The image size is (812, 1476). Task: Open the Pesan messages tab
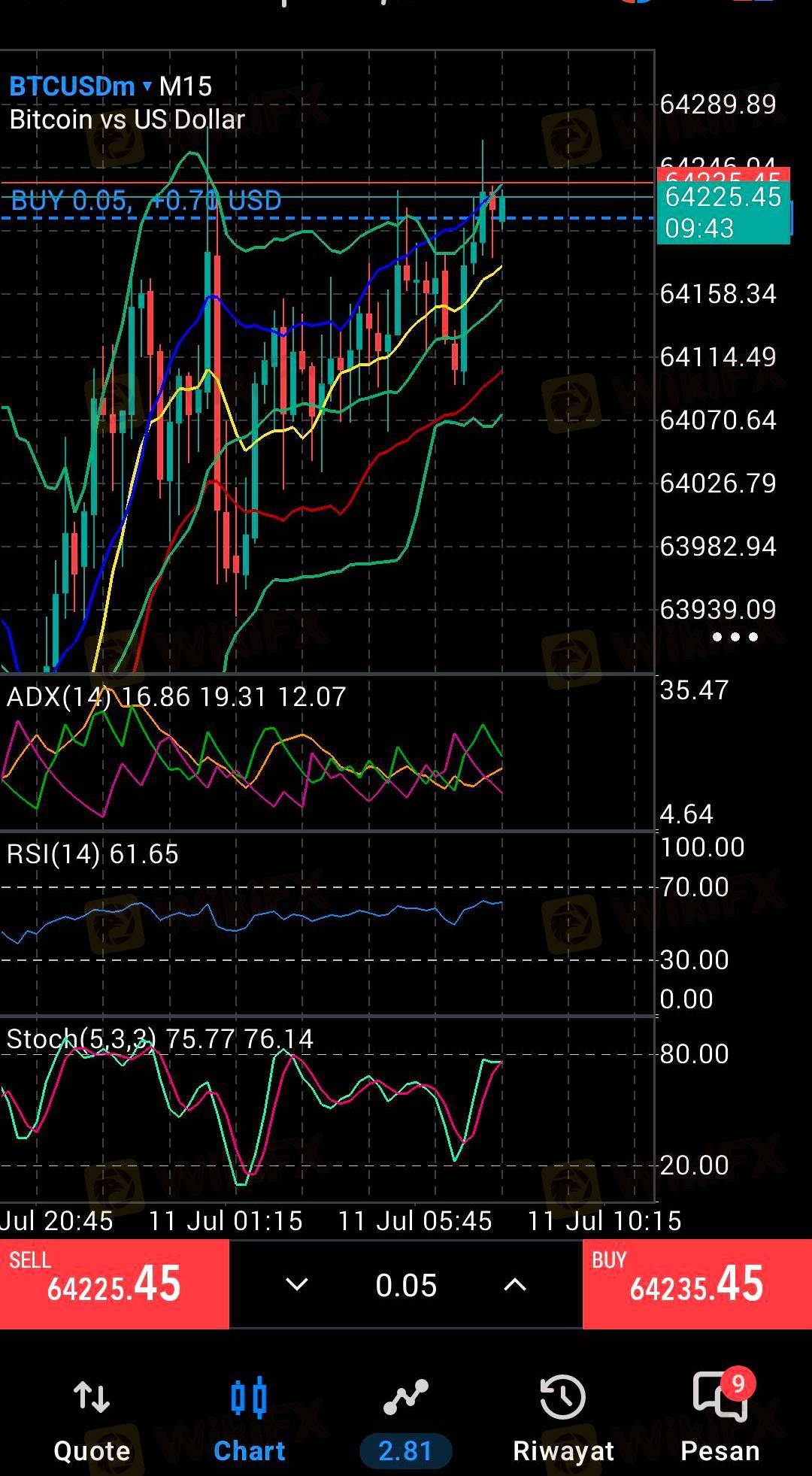[x=720, y=1417]
